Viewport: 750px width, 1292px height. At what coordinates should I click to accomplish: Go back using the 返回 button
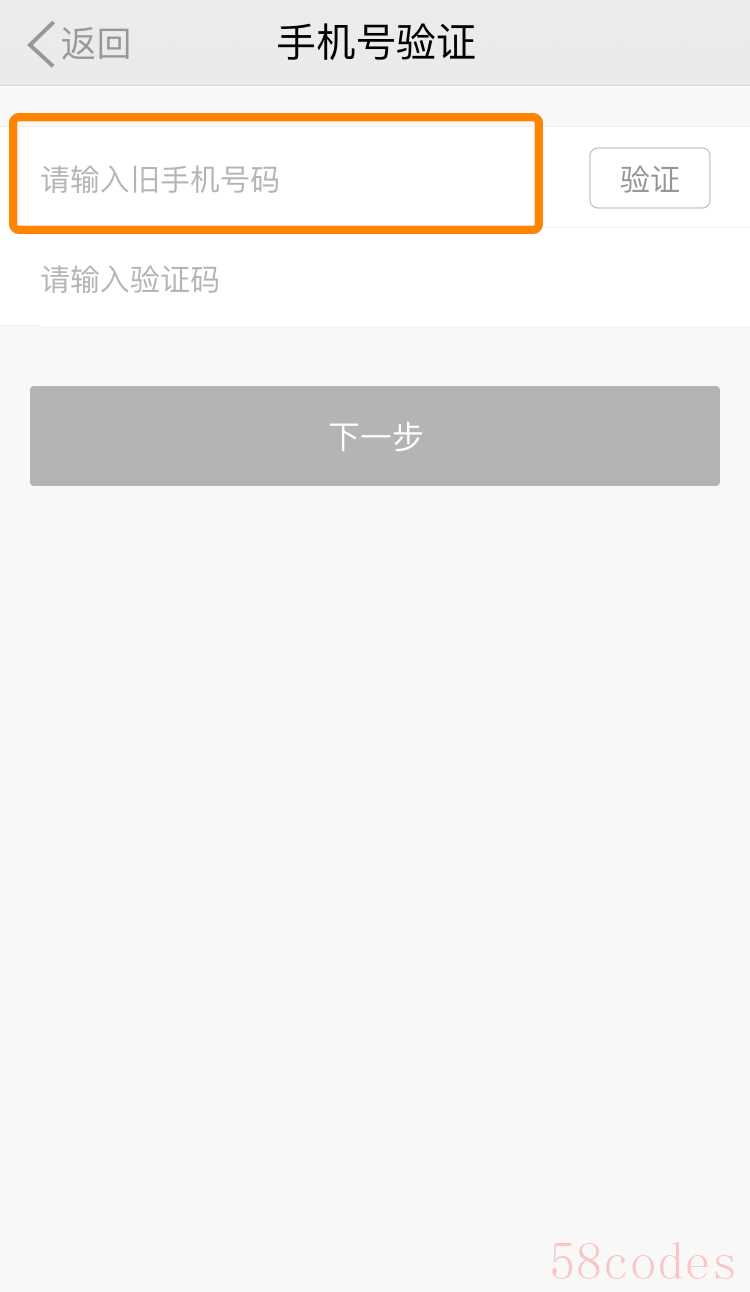[79, 44]
